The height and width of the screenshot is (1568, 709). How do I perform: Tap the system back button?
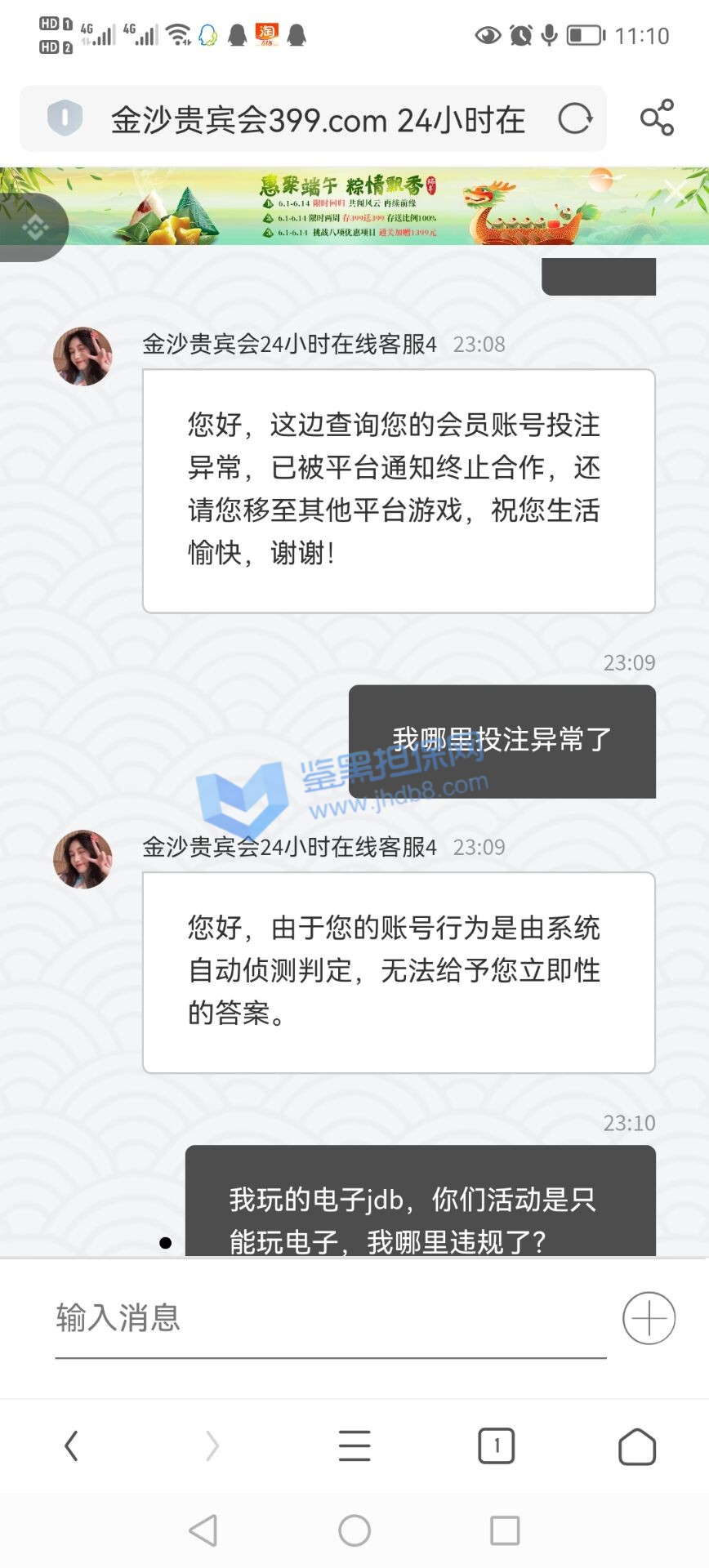pos(203,1530)
